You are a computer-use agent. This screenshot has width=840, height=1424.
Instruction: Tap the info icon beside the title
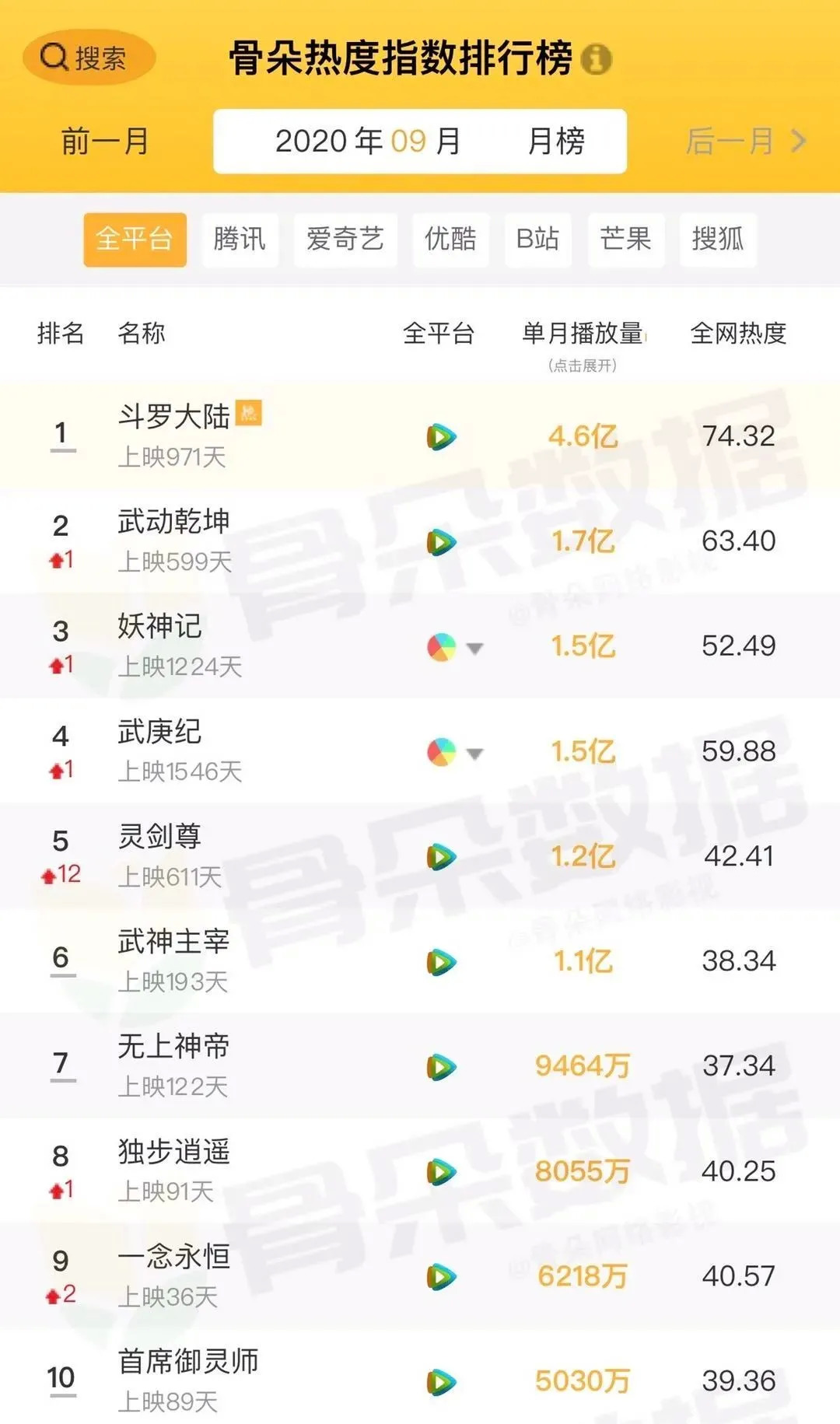click(596, 59)
